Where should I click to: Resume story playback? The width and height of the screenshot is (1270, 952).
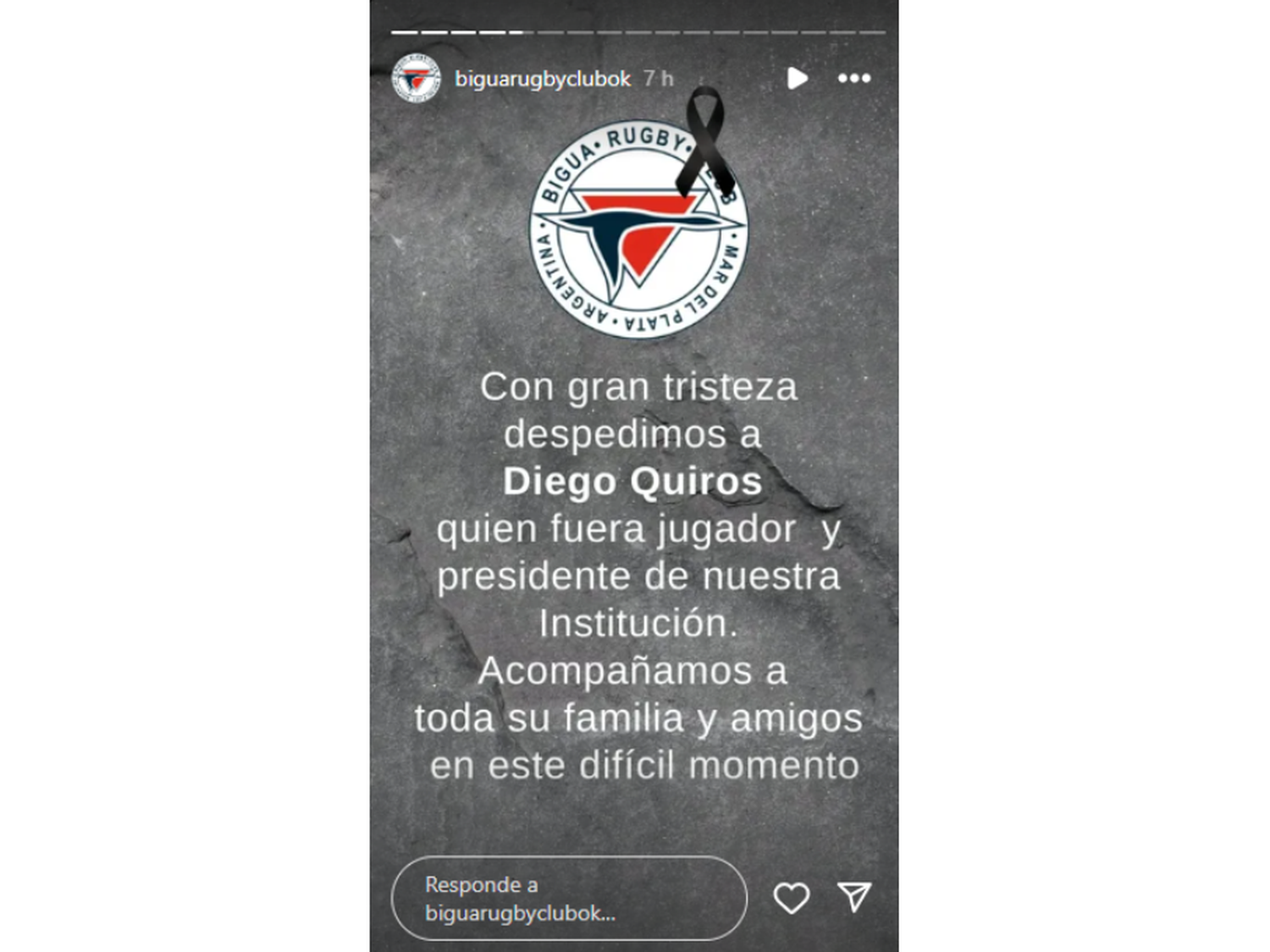click(797, 79)
